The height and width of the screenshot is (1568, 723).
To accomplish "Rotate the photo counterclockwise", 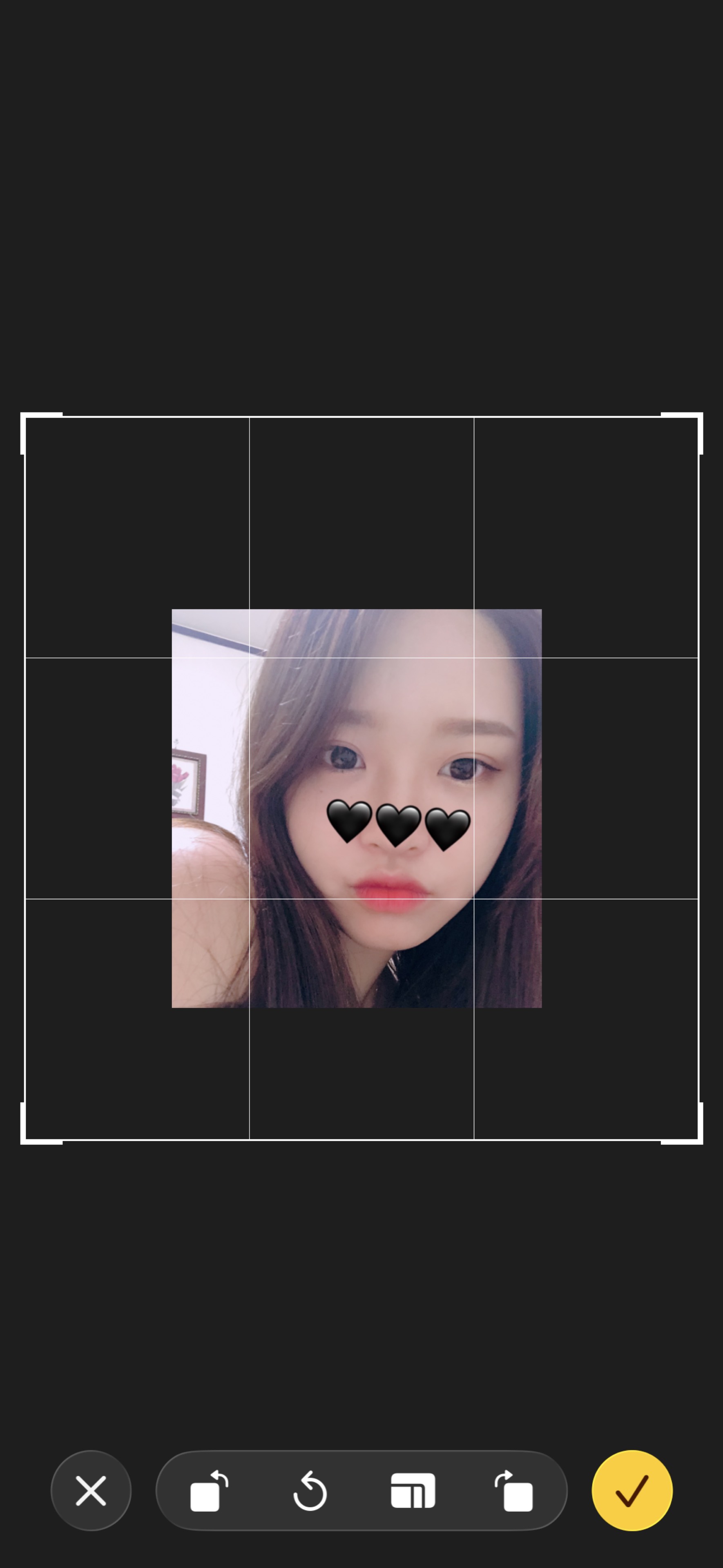I will point(208,1491).
